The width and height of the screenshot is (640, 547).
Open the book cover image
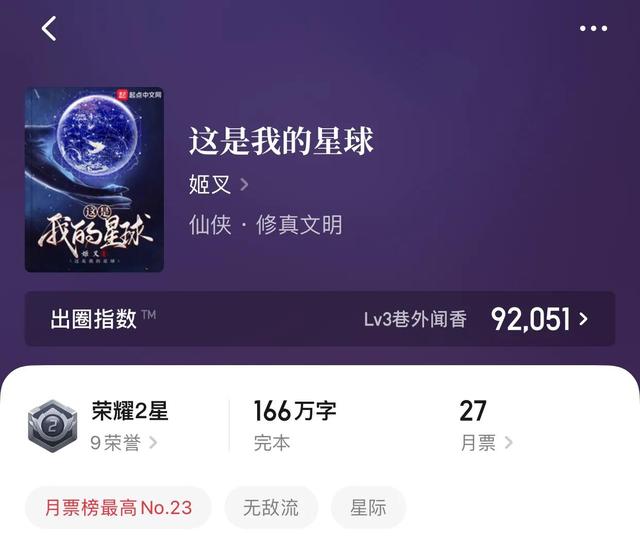tap(94, 180)
